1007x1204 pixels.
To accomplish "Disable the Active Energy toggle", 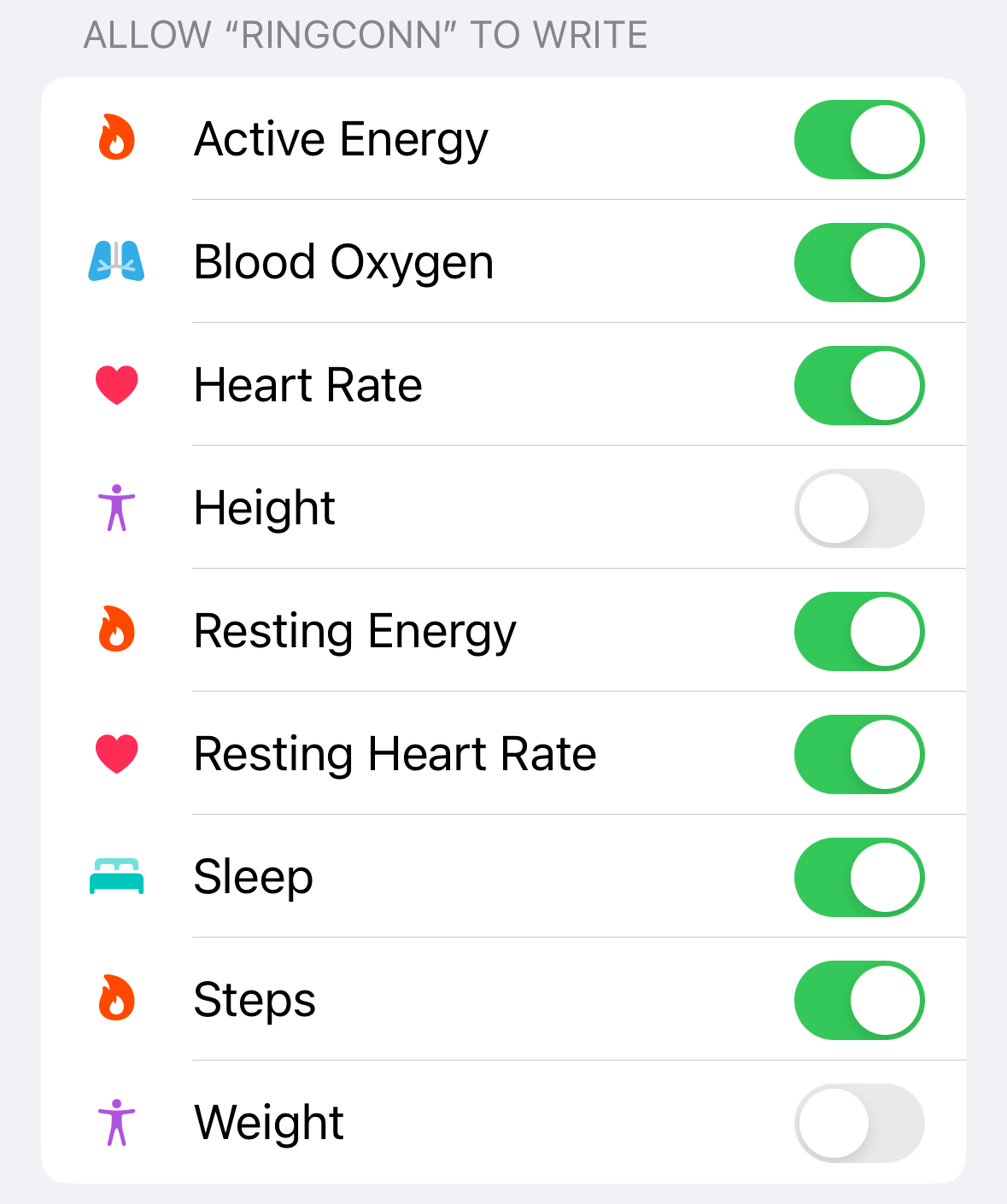I will 858,139.
